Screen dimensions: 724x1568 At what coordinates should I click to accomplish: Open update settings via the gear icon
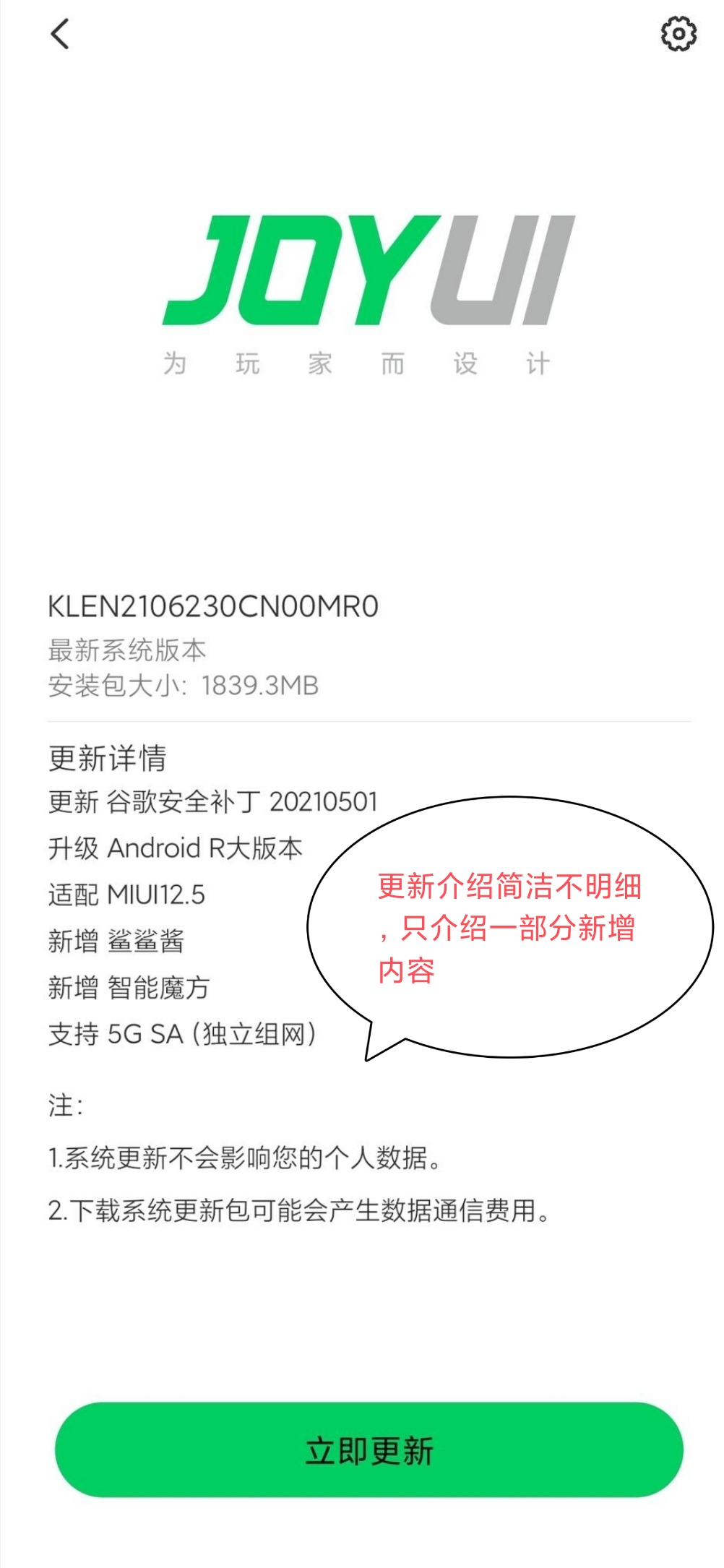pos(678,33)
